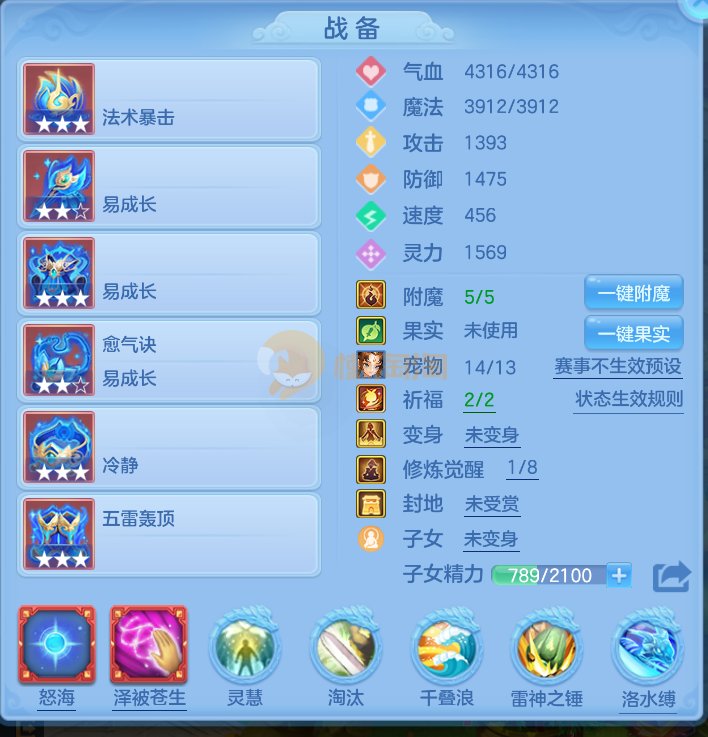Tap the 未受赏 link beside 封地
Viewport: 708px width, 737px height.
click(492, 503)
